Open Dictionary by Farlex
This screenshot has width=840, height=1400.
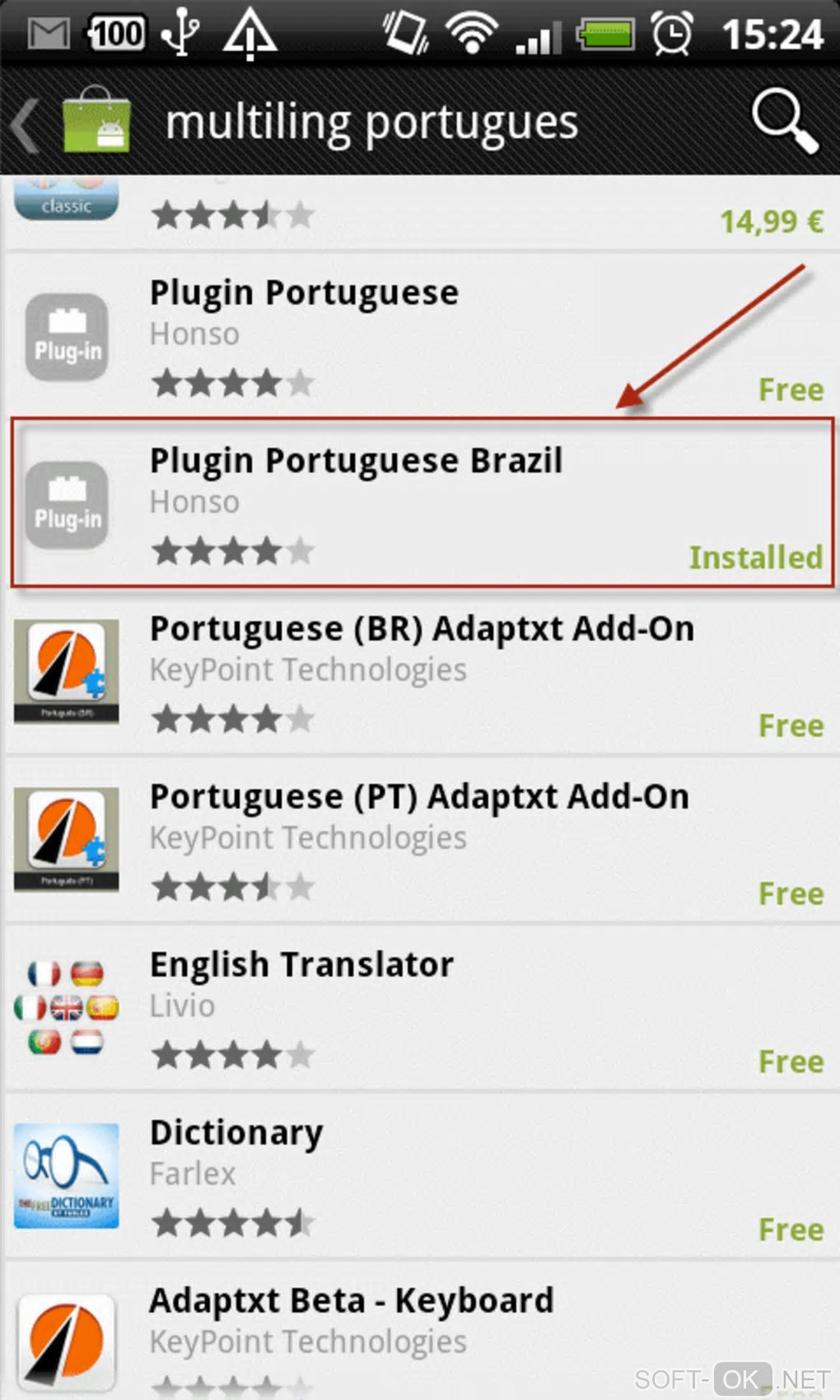point(420,1175)
